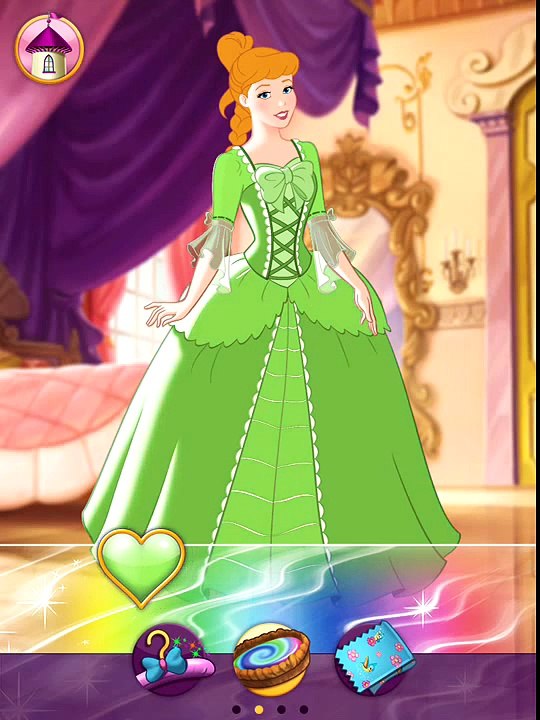
Task: Jump to the first page dot
Action: click(x=236, y=710)
